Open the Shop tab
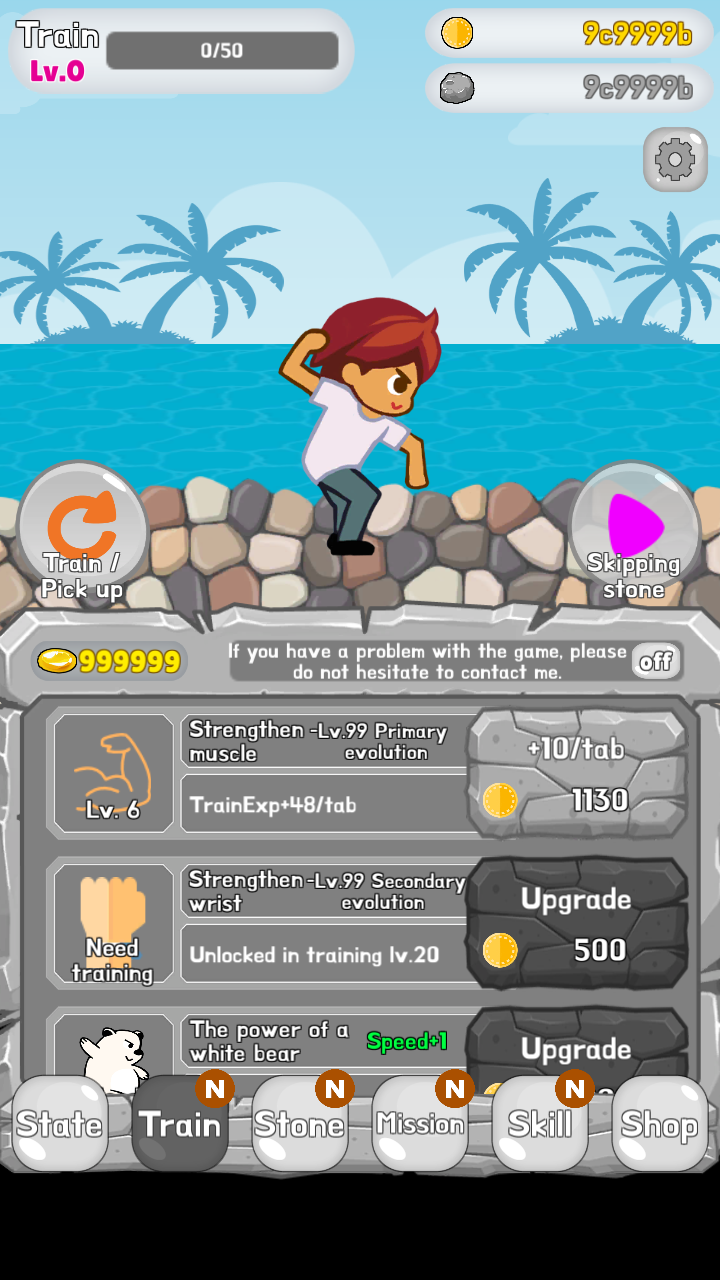This screenshot has width=720, height=1280. pos(659,1124)
